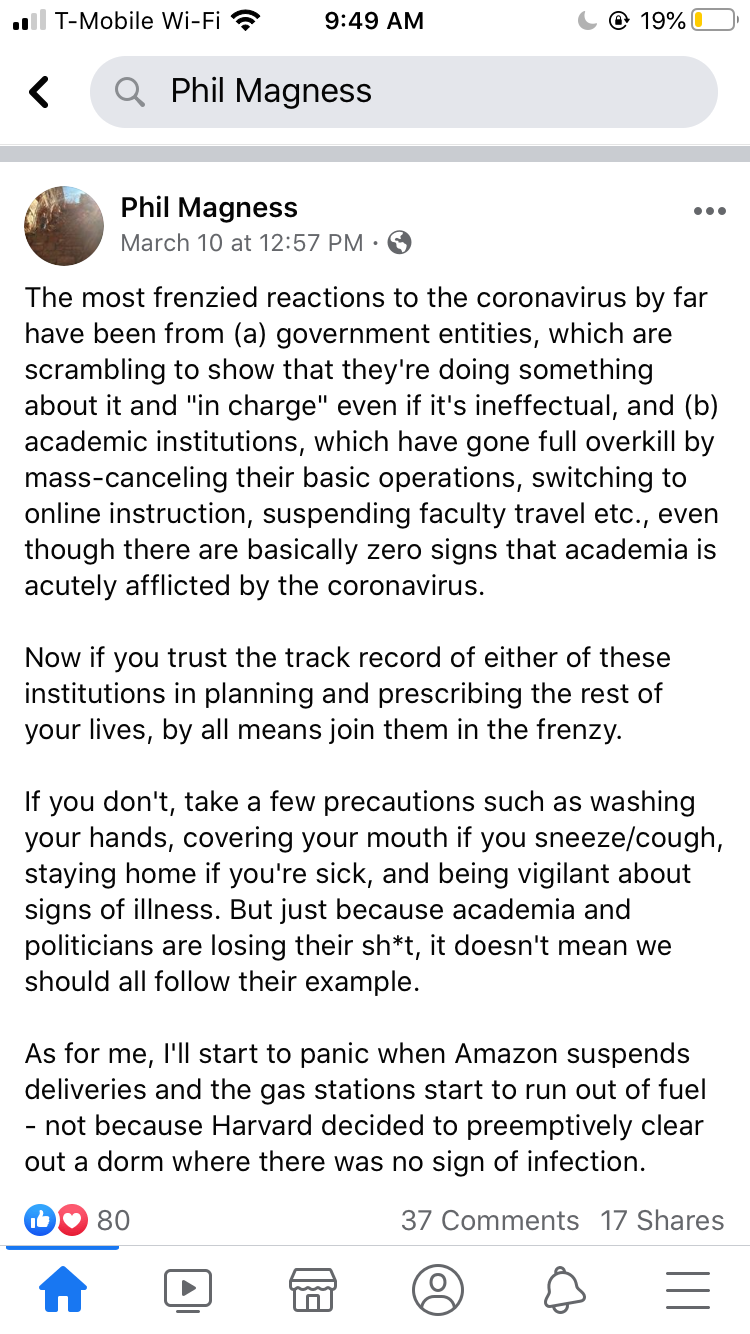750x1334 pixels.
Task: Go back using the arrow
Action: 39,92
